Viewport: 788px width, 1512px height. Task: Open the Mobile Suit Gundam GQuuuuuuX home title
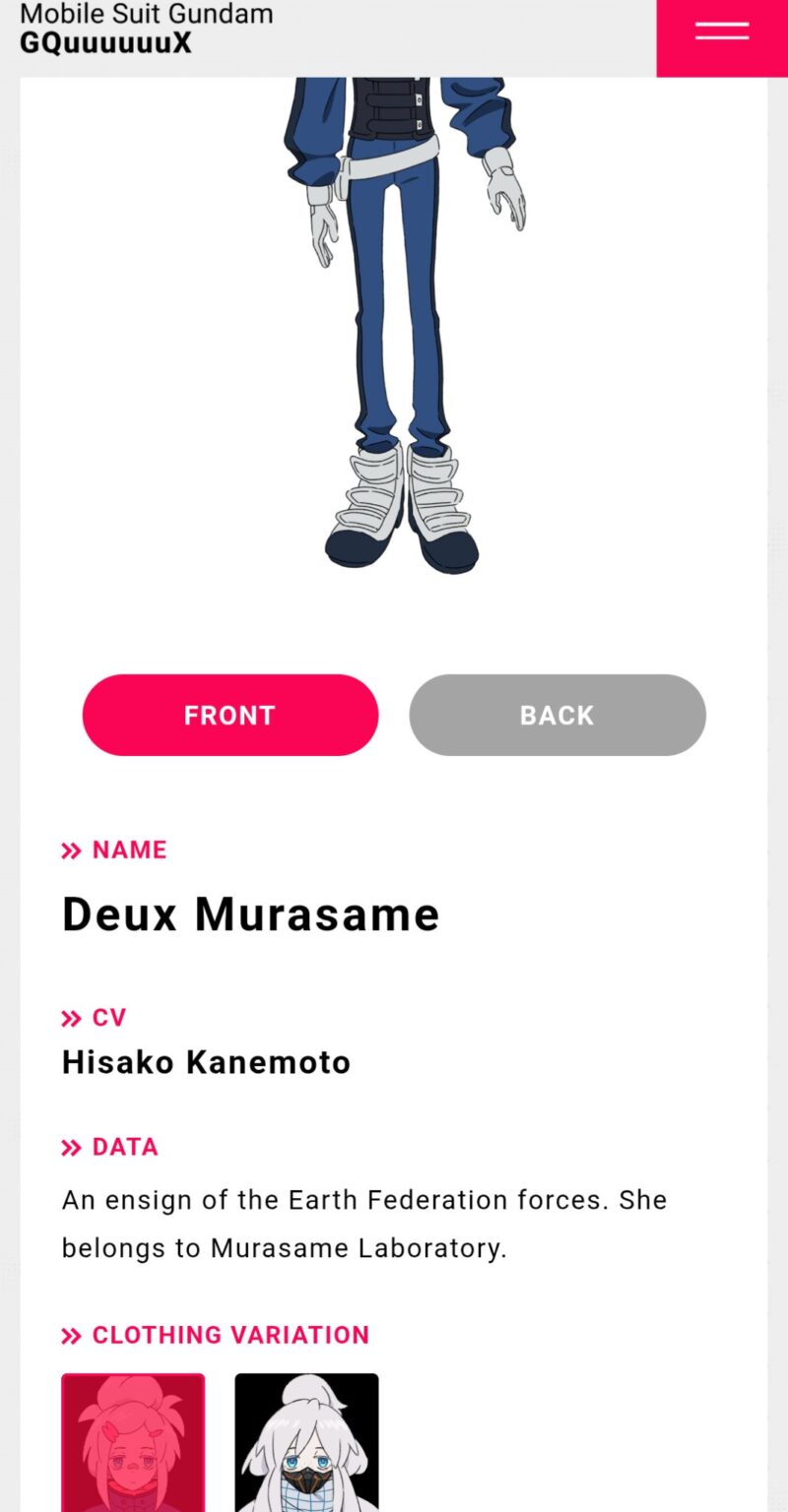coord(146,30)
